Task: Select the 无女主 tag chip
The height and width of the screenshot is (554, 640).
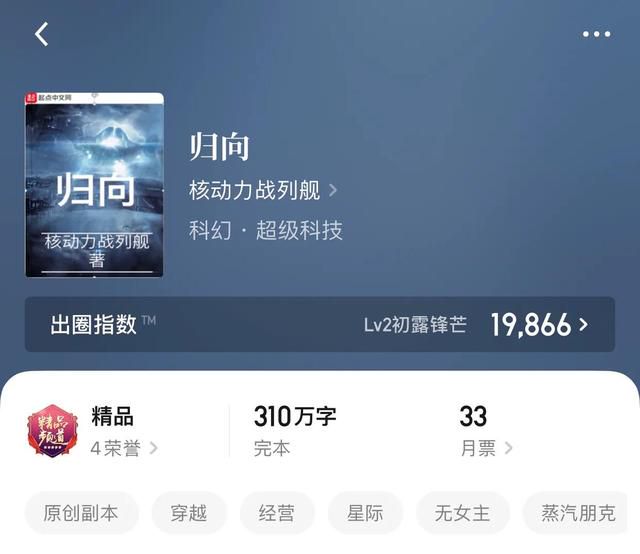Action: (462, 513)
